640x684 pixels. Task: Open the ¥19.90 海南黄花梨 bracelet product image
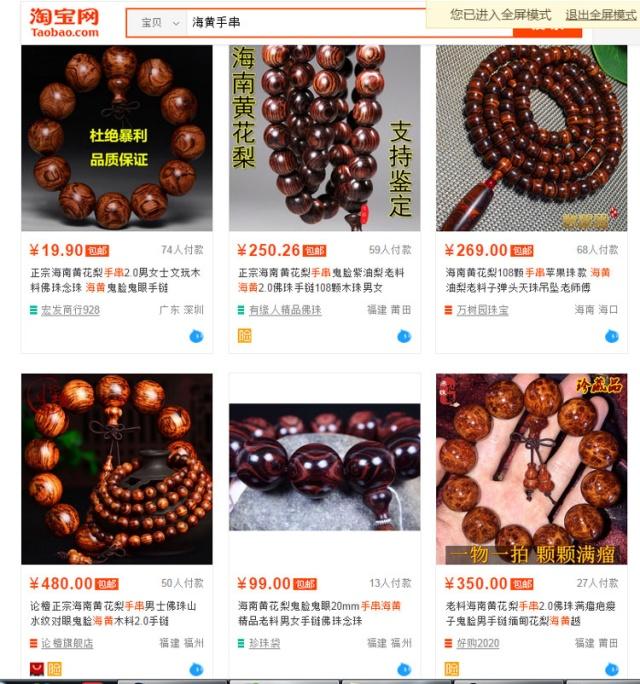pyautogui.click(x=117, y=137)
